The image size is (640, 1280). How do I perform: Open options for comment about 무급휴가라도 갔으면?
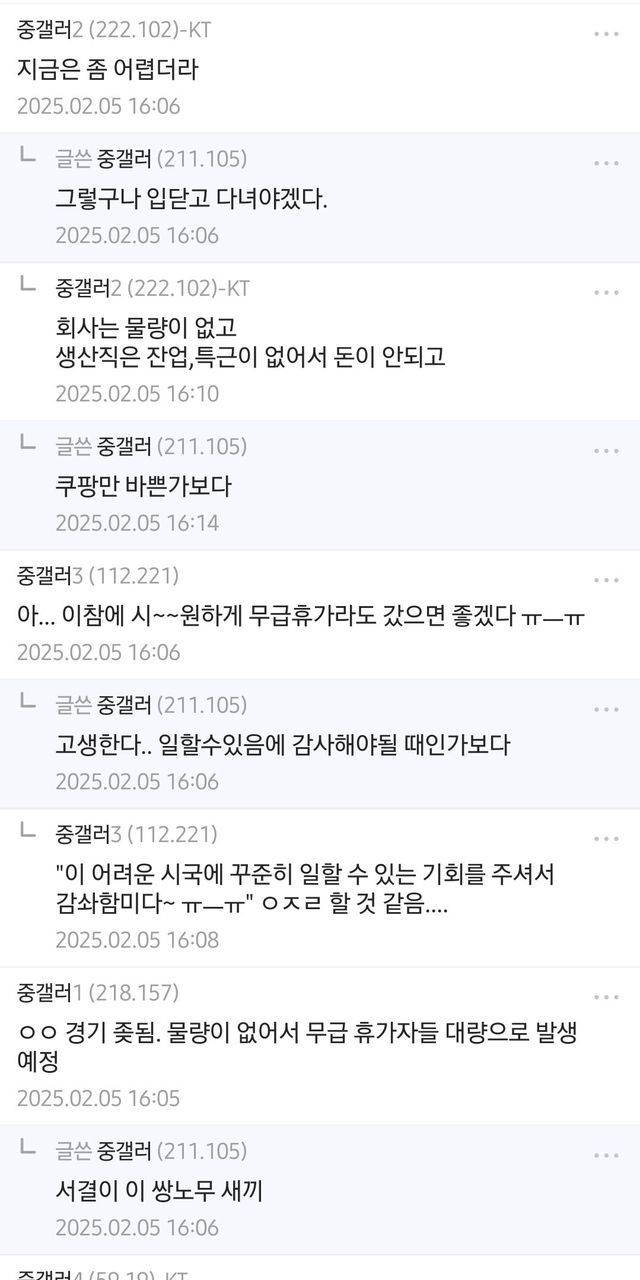coord(606,580)
